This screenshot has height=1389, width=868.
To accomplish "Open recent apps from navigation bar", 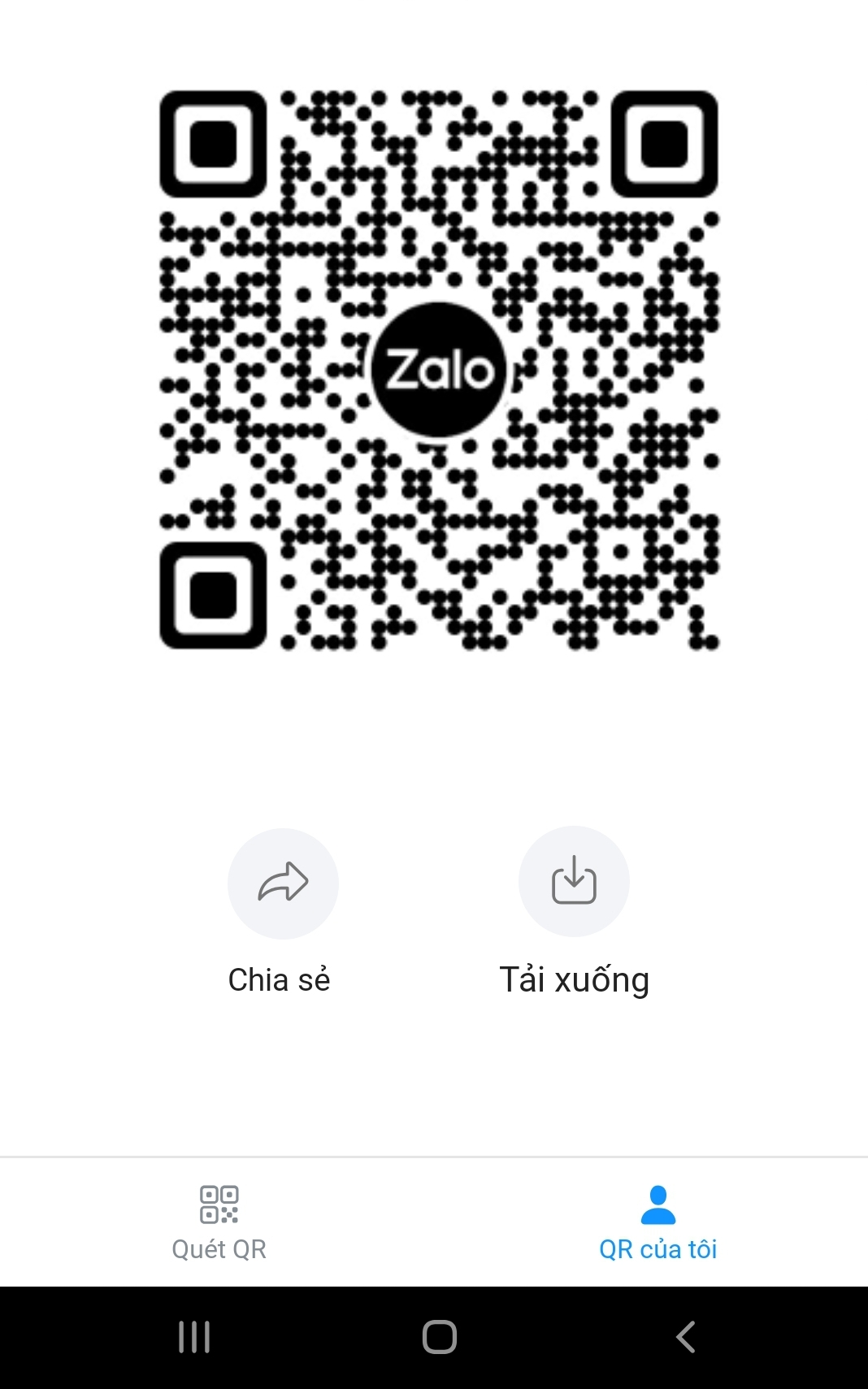I will 194,1337.
